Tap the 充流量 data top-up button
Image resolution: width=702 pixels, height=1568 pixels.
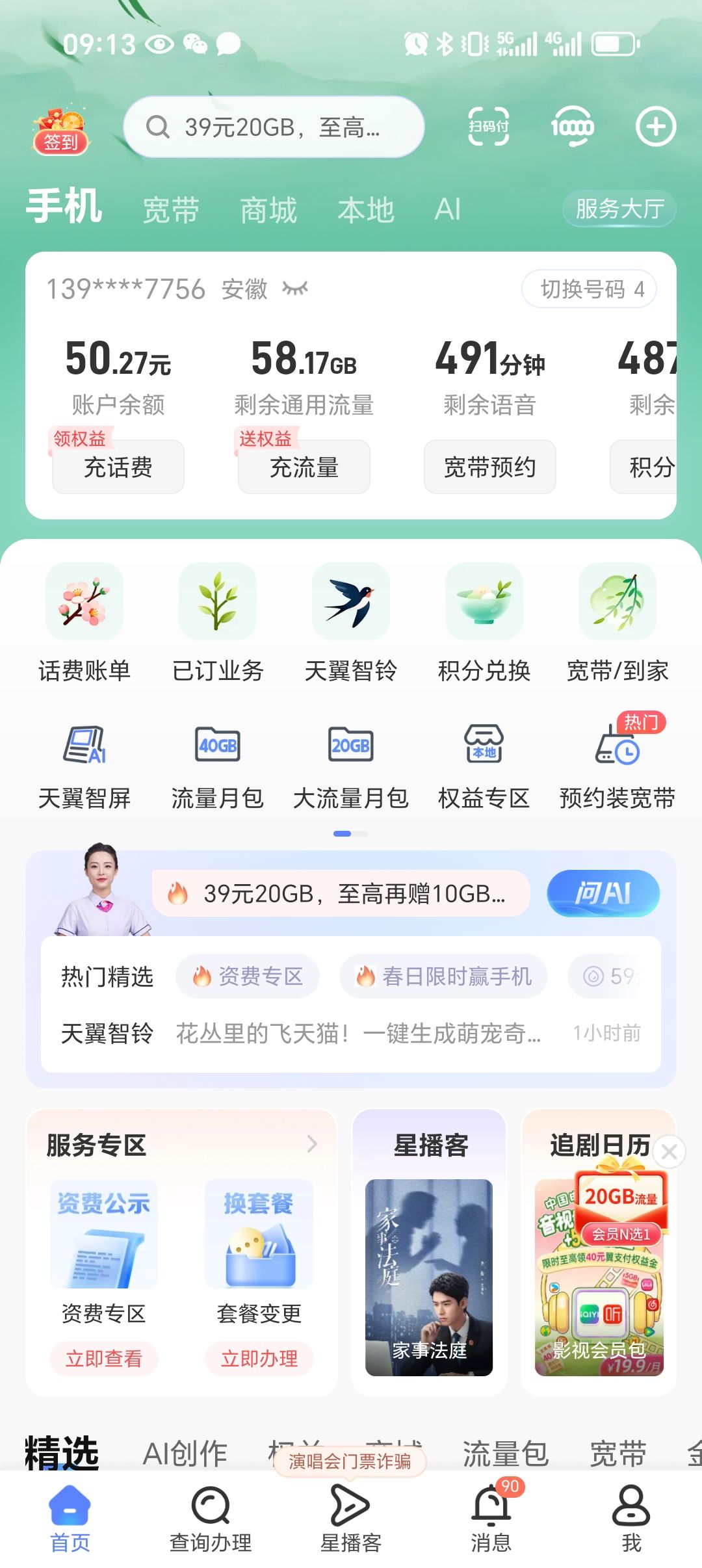click(x=304, y=467)
